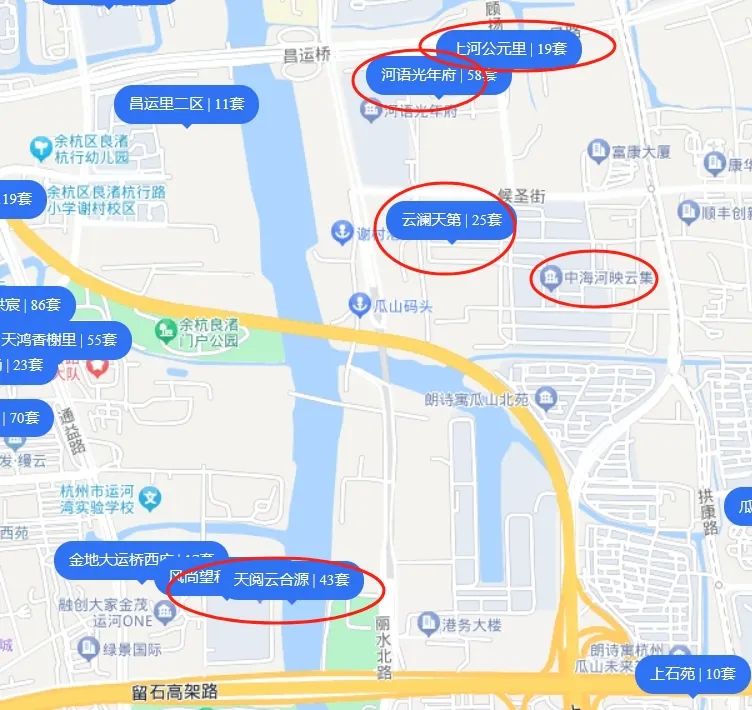
Task: Open the 上河公元里 19套 marker
Action: coord(510,48)
